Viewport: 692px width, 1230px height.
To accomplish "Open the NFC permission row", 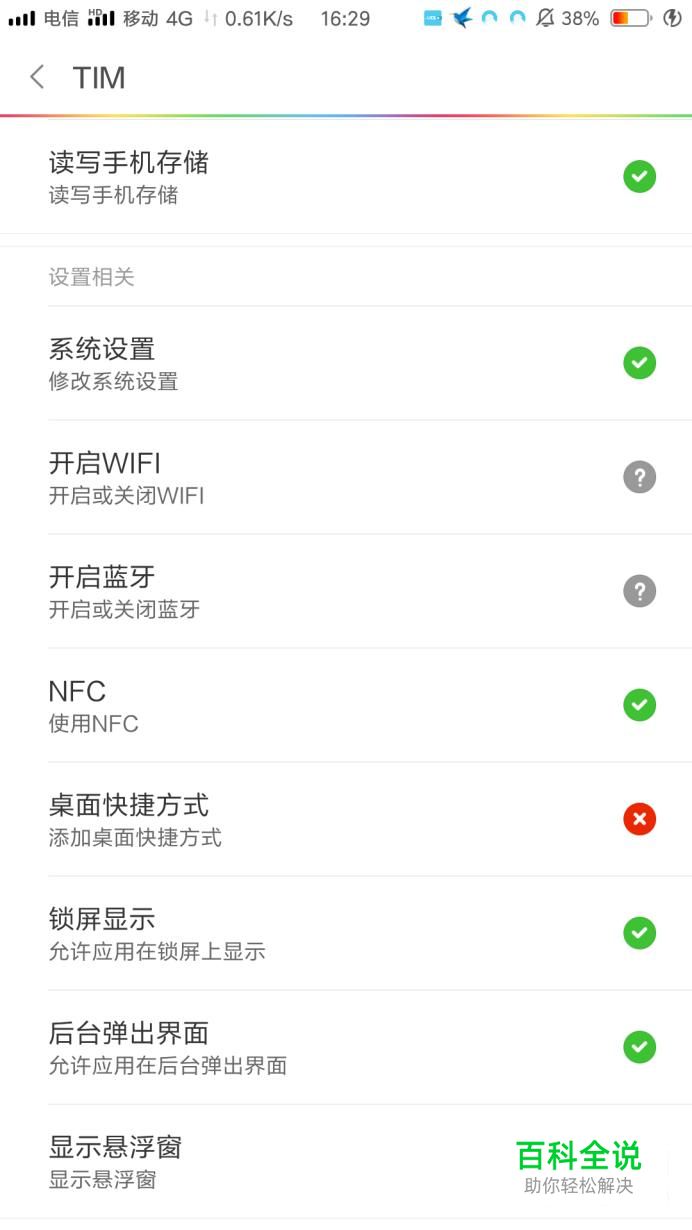I will (346, 705).
